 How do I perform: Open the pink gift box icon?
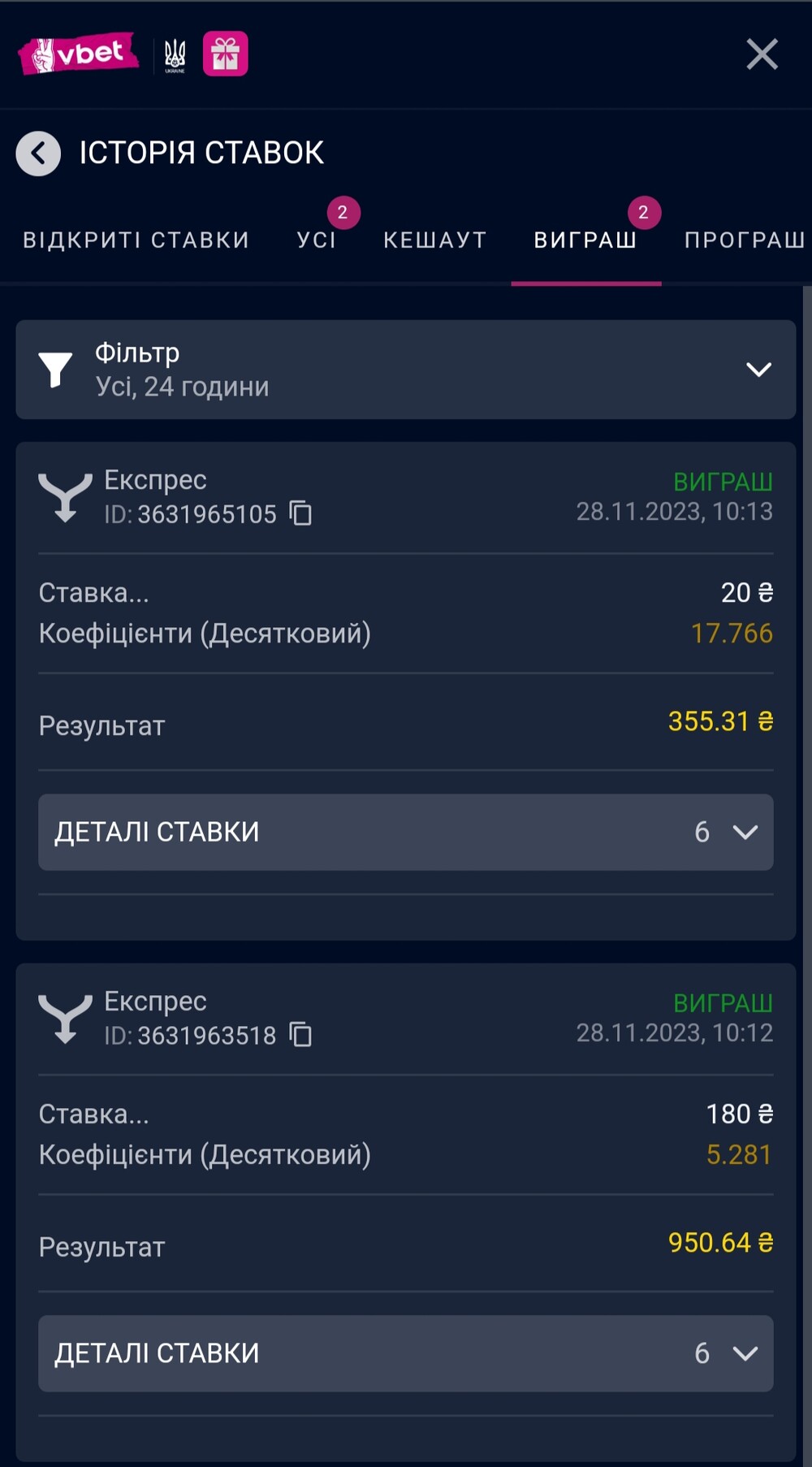pos(225,54)
